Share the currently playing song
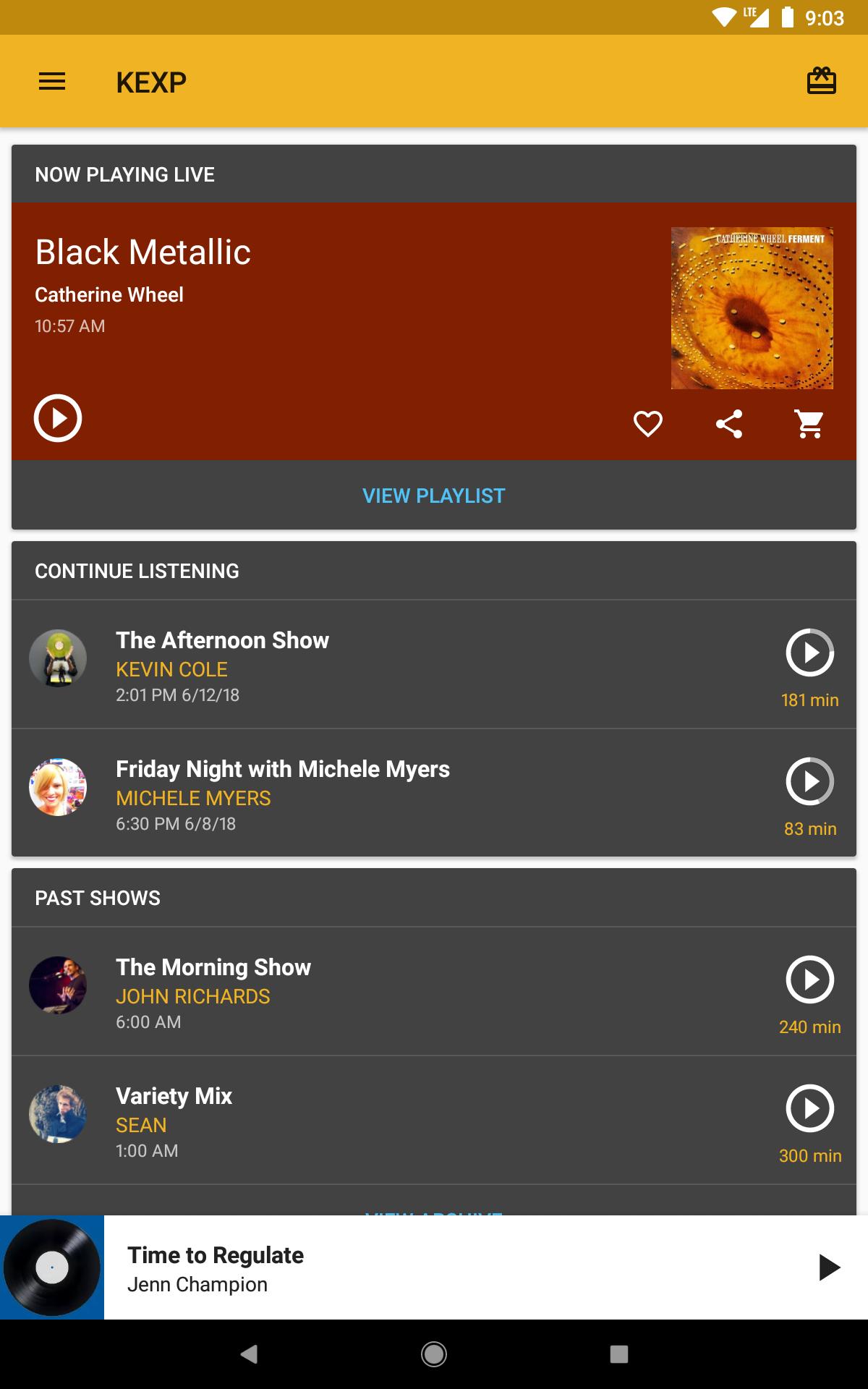868x1389 pixels. click(728, 424)
